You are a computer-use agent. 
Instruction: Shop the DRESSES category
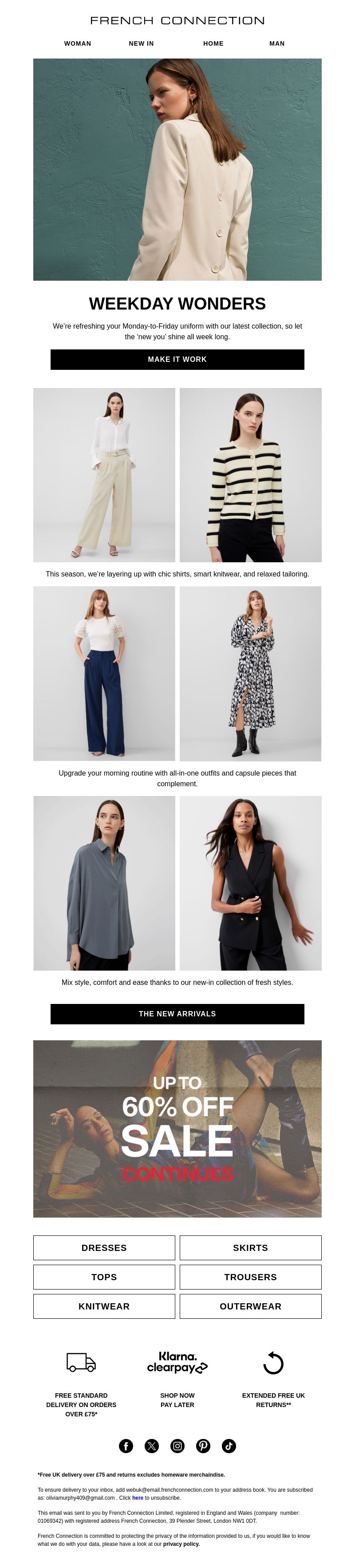click(104, 1247)
